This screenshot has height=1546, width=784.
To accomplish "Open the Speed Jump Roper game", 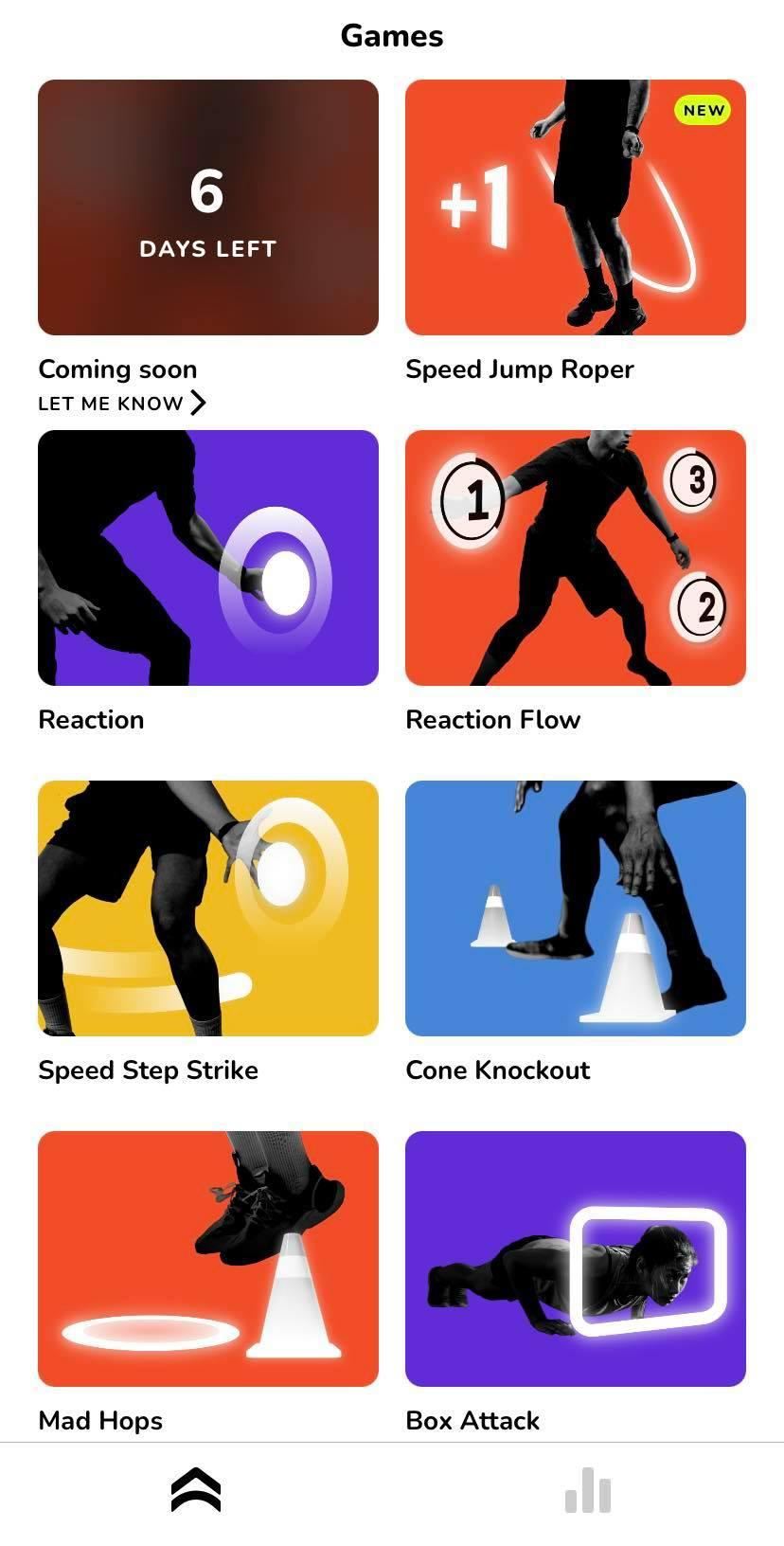I will point(575,207).
